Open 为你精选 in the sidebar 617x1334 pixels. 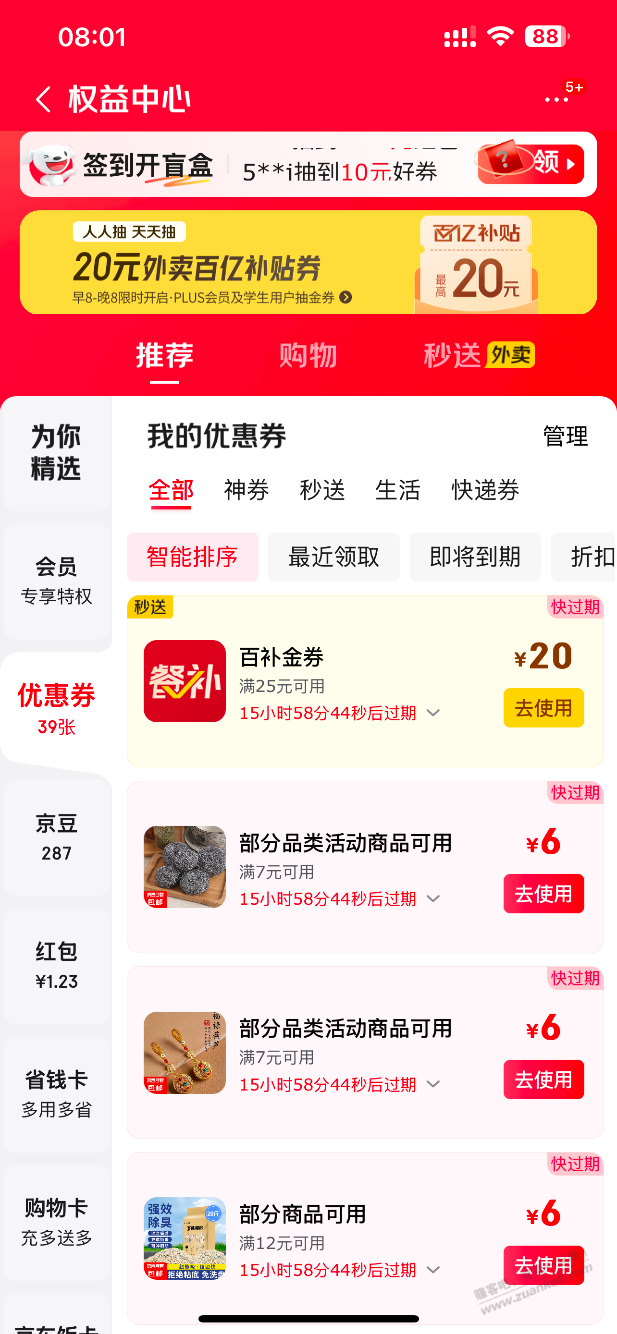click(56, 452)
